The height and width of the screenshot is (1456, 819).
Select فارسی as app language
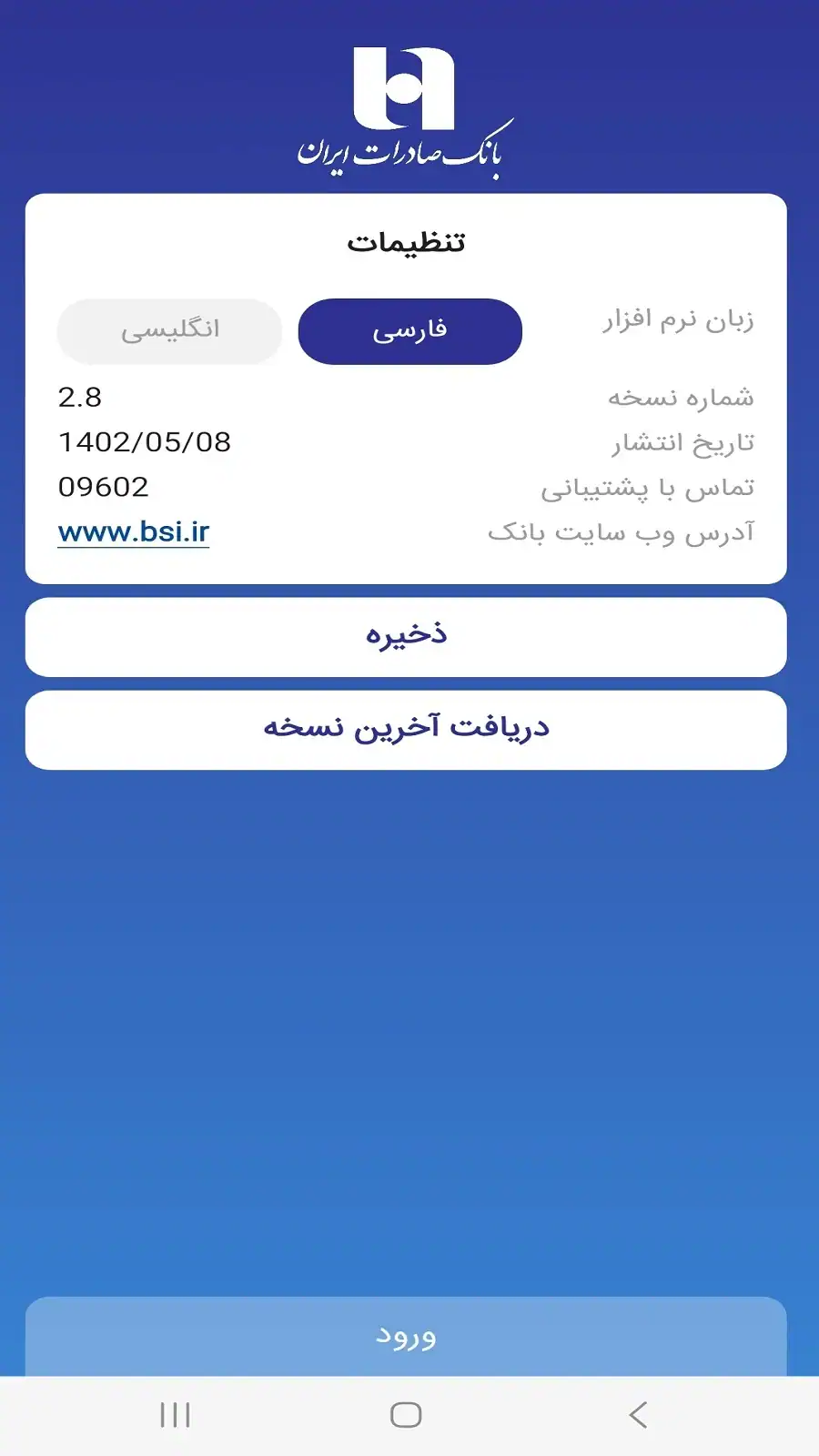[x=409, y=331]
